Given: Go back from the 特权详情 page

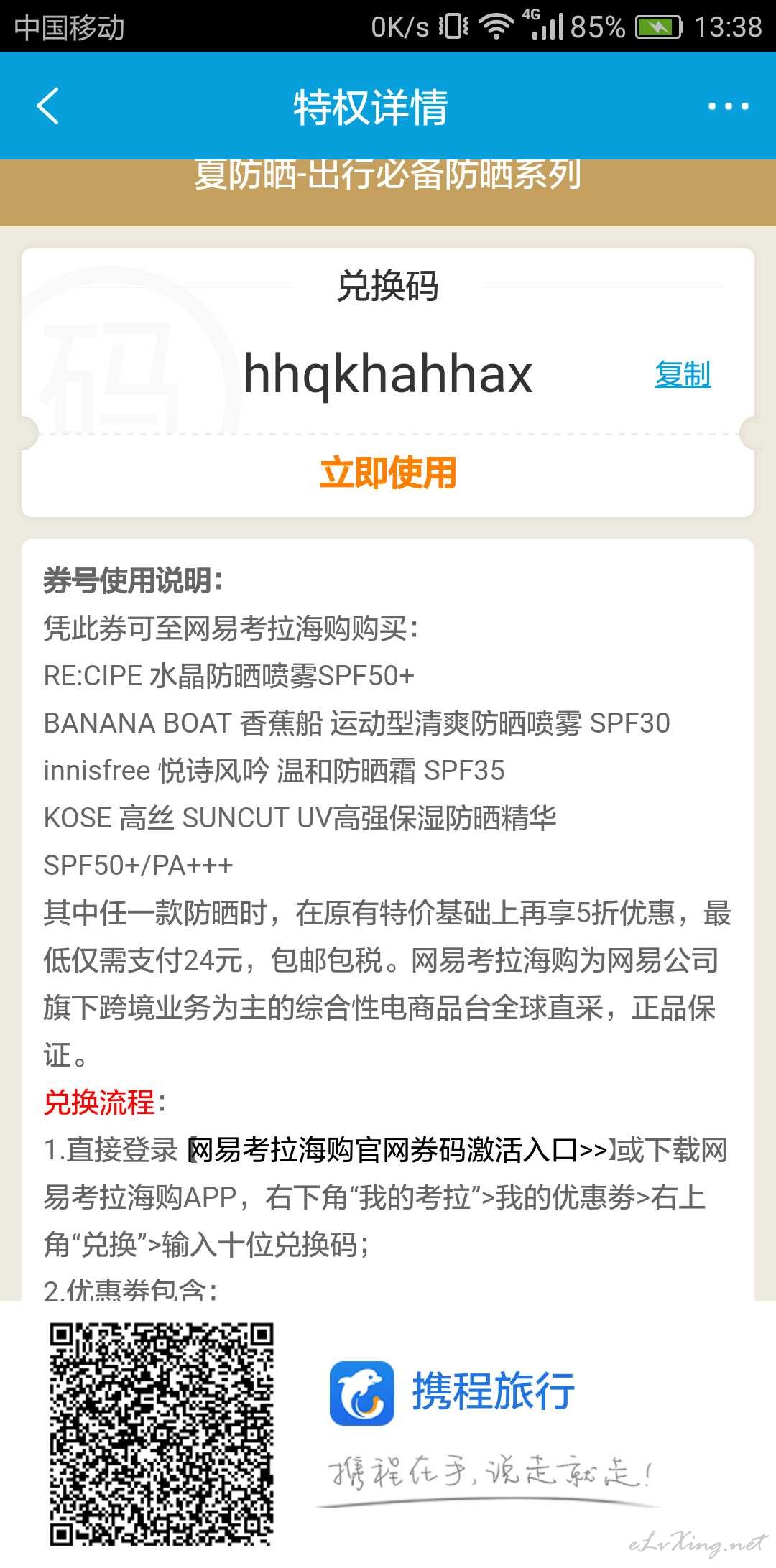Looking at the screenshot, I should [47, 106].
